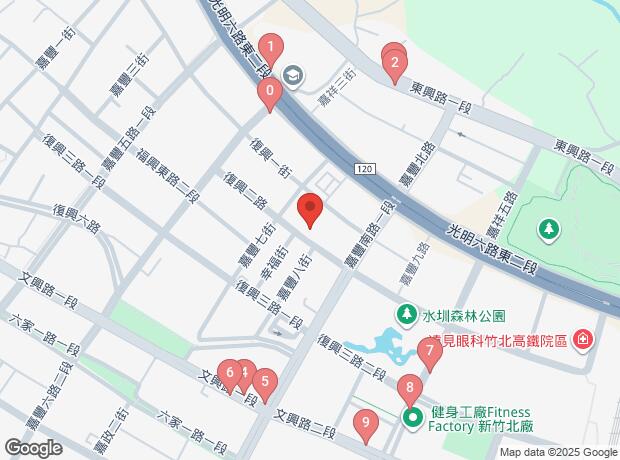
Task: Select map marker number 0
Action: point(268,93)
